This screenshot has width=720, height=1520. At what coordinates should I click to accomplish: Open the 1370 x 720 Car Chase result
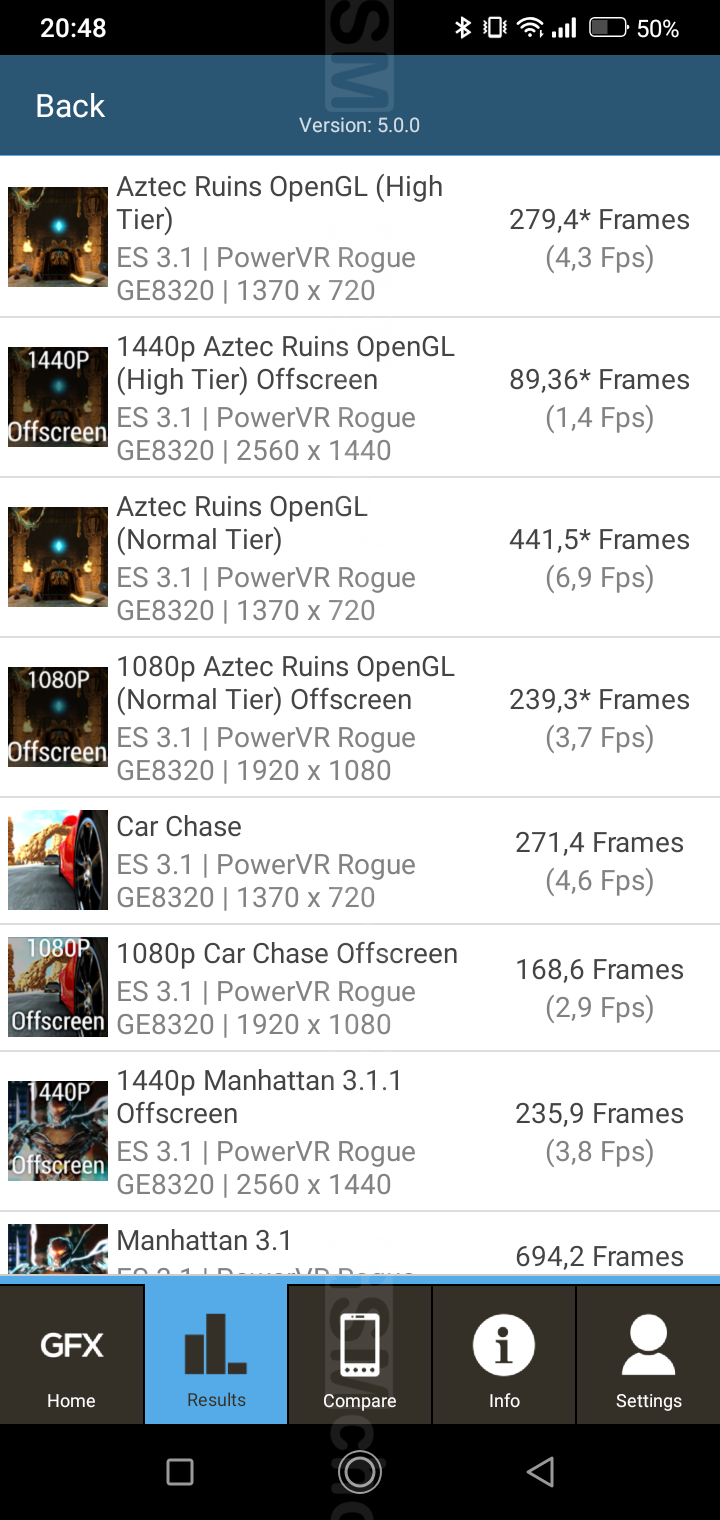coord(360,861)
